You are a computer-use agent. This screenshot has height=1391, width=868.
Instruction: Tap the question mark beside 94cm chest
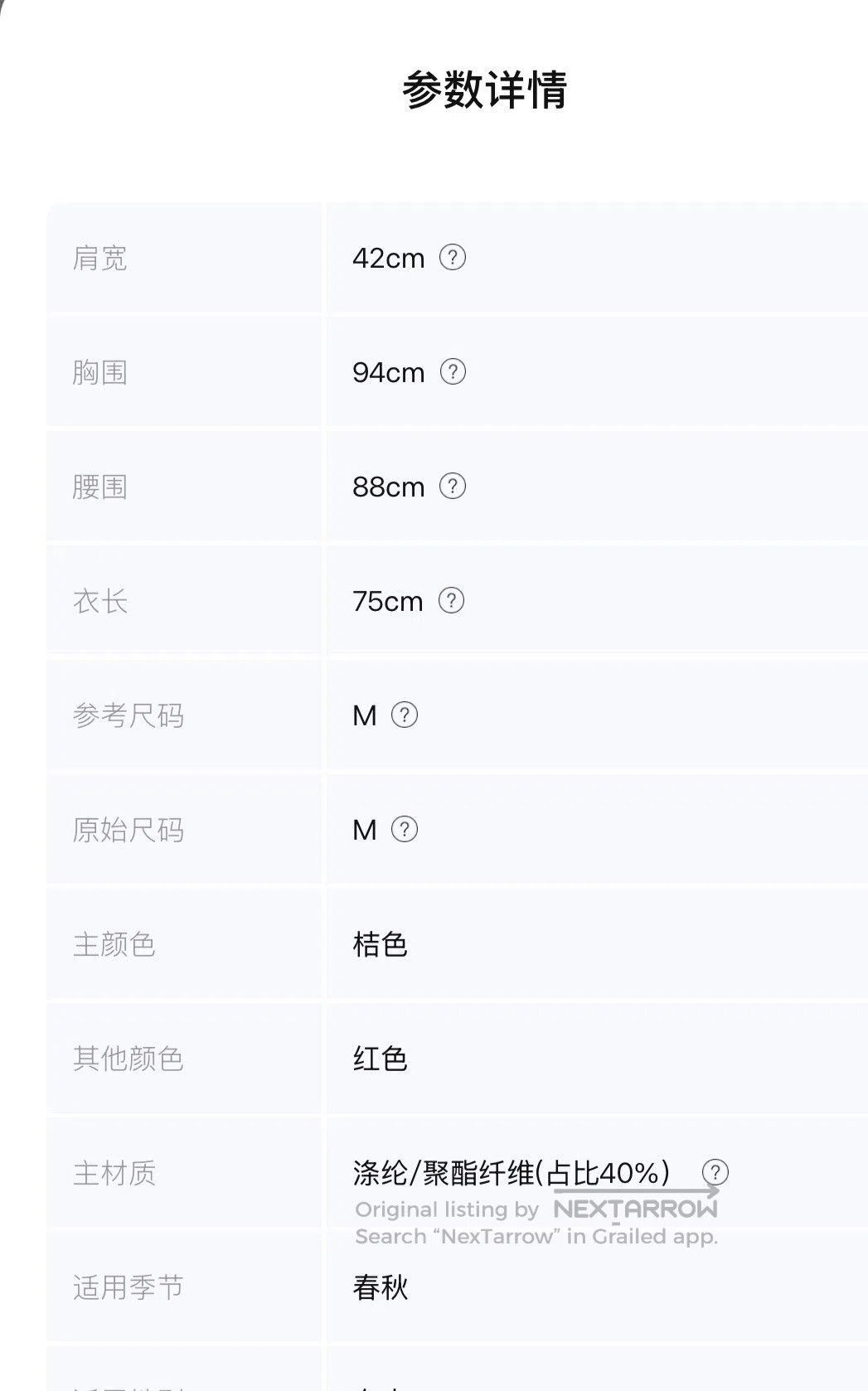click(452, 372)
